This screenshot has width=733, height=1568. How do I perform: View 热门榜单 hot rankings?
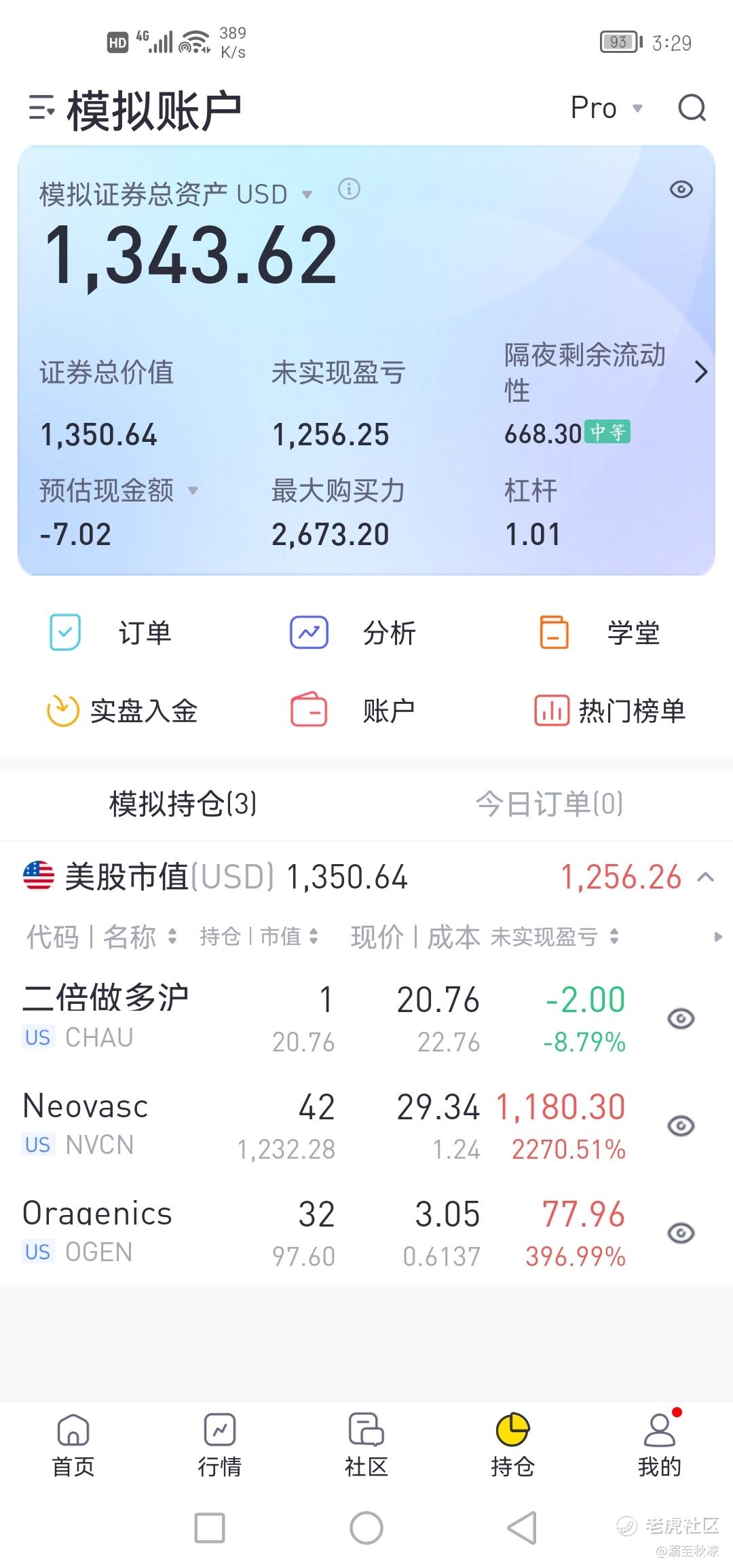point(609,711)
